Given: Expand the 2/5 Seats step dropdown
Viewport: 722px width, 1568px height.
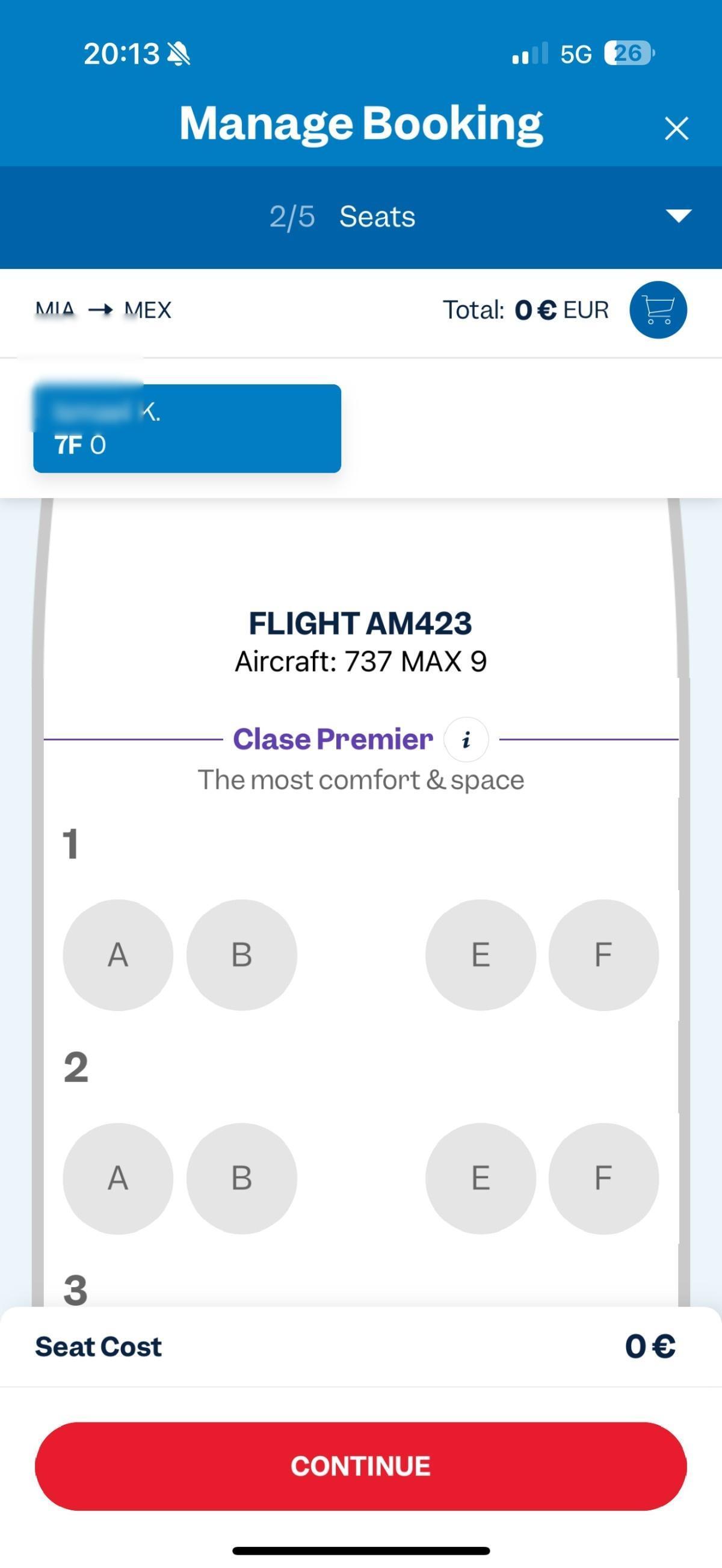Looking at the screenshot, I should pyautogui.click(x=678, y=215).
